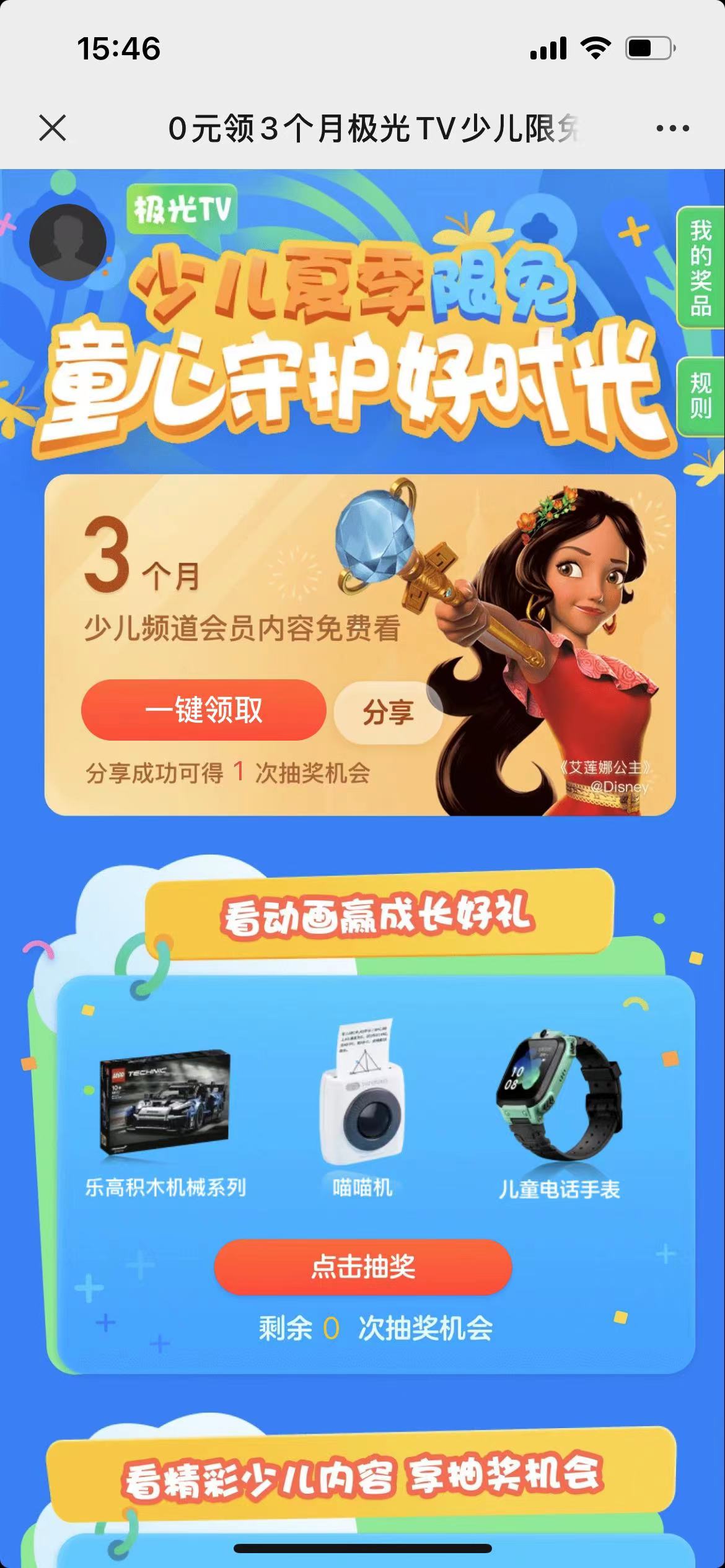The width and height of the screenshot is (725, 1568).
Task: View the 规则 rules tab
Action: pos(701,396)
